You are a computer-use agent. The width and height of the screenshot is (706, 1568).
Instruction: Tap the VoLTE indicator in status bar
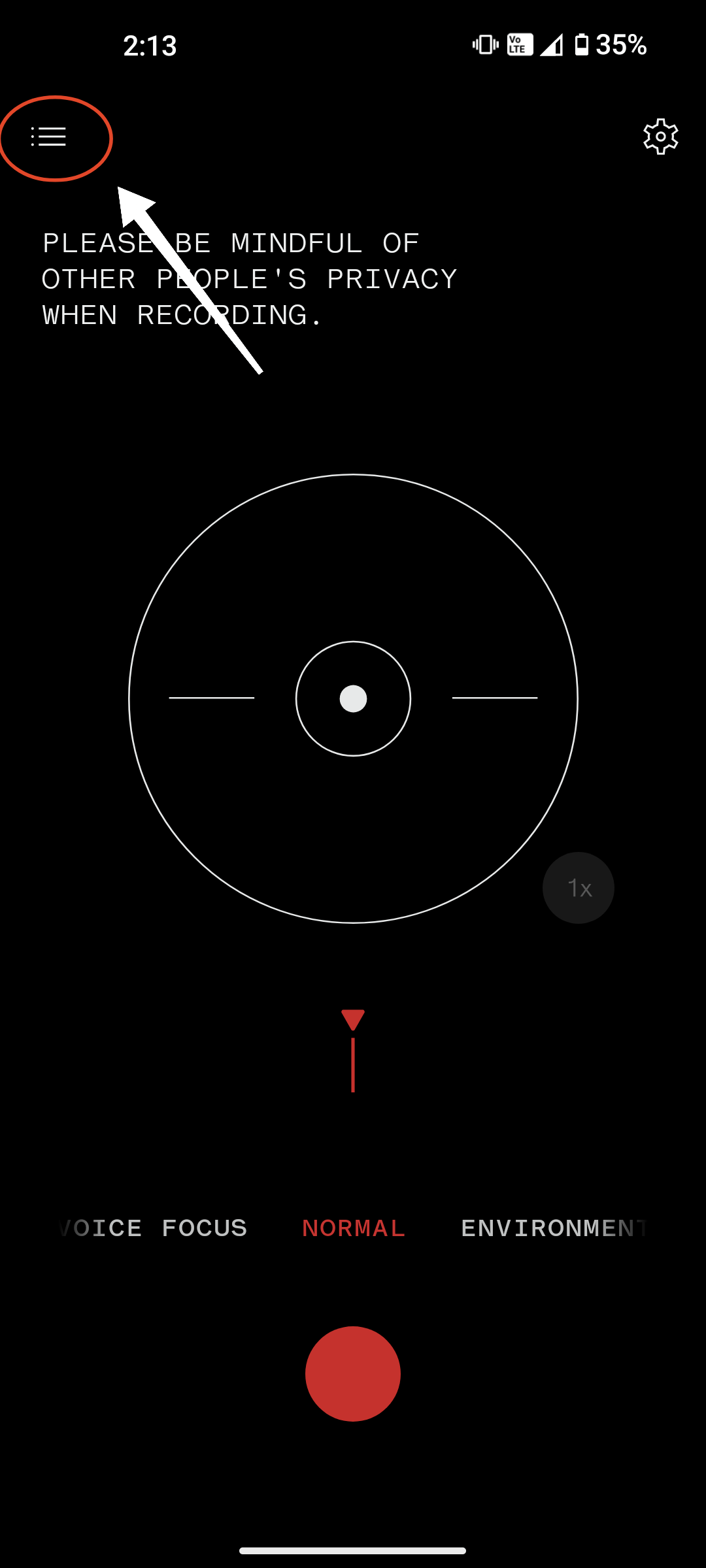tap(518, 44)
